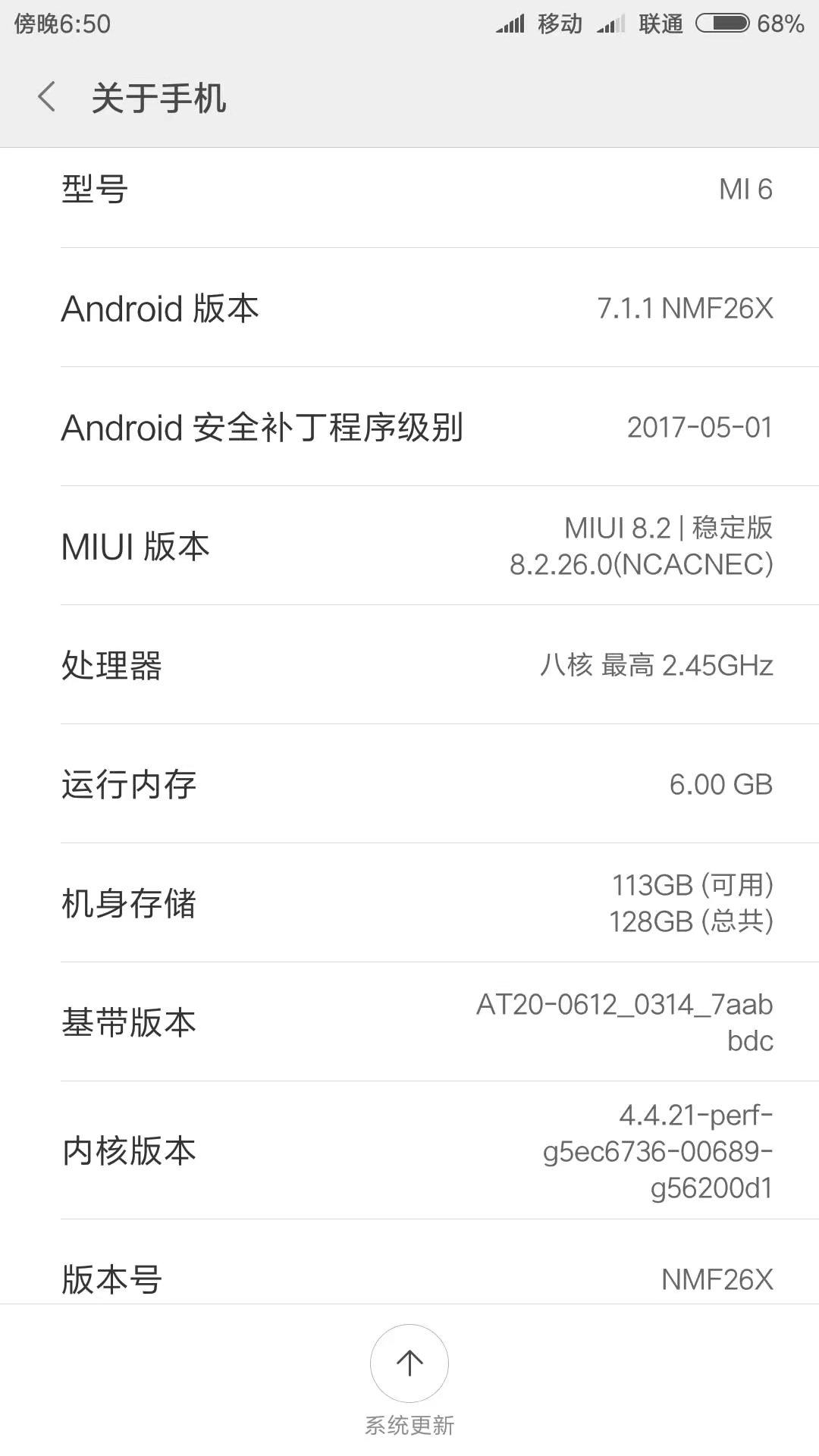Tap the 型号 MI 6 row
Screen dimensions: 819x1456
tap(409, 198)
